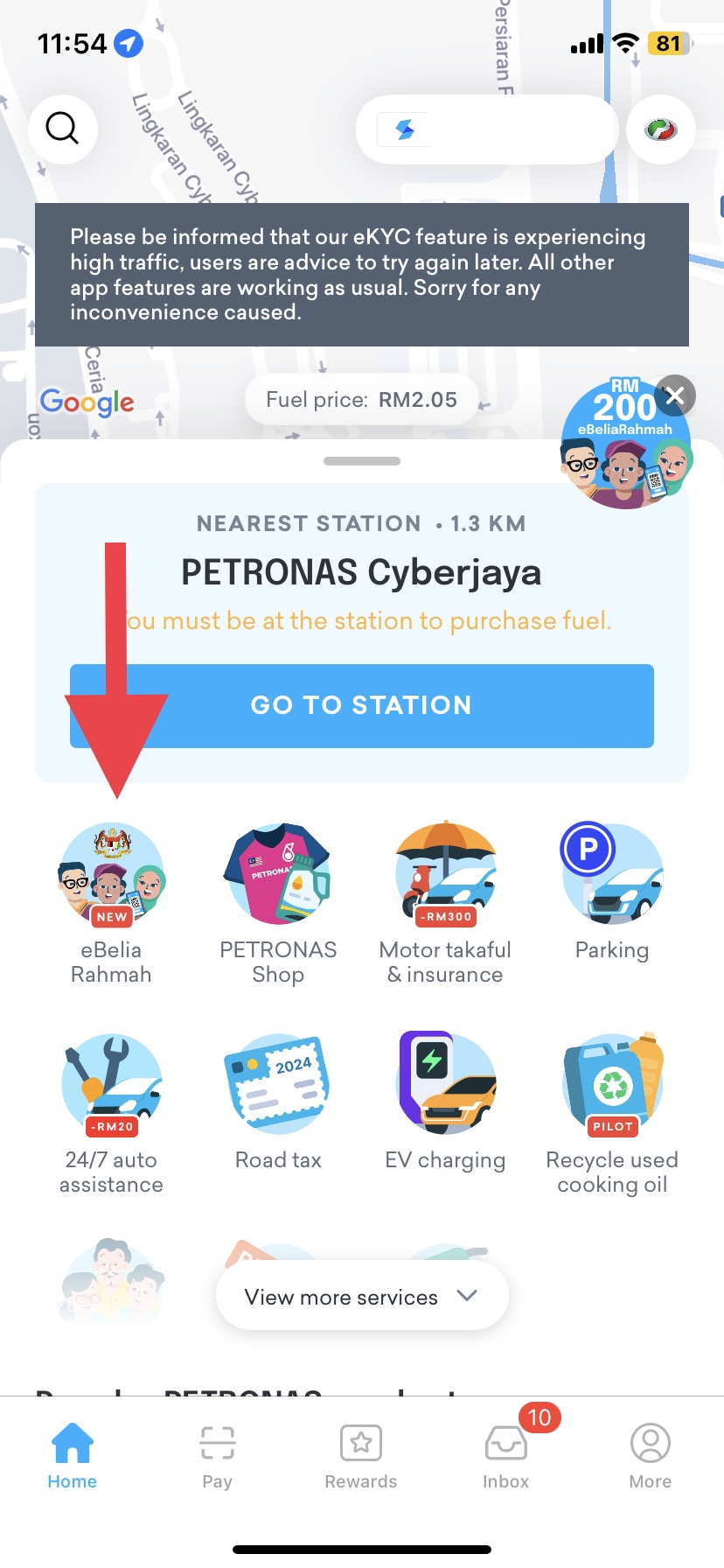The width and height of the screenshot is (724, 1568).
Task: Switch to the Rewards tab
Action: [x=361, y=1457]
